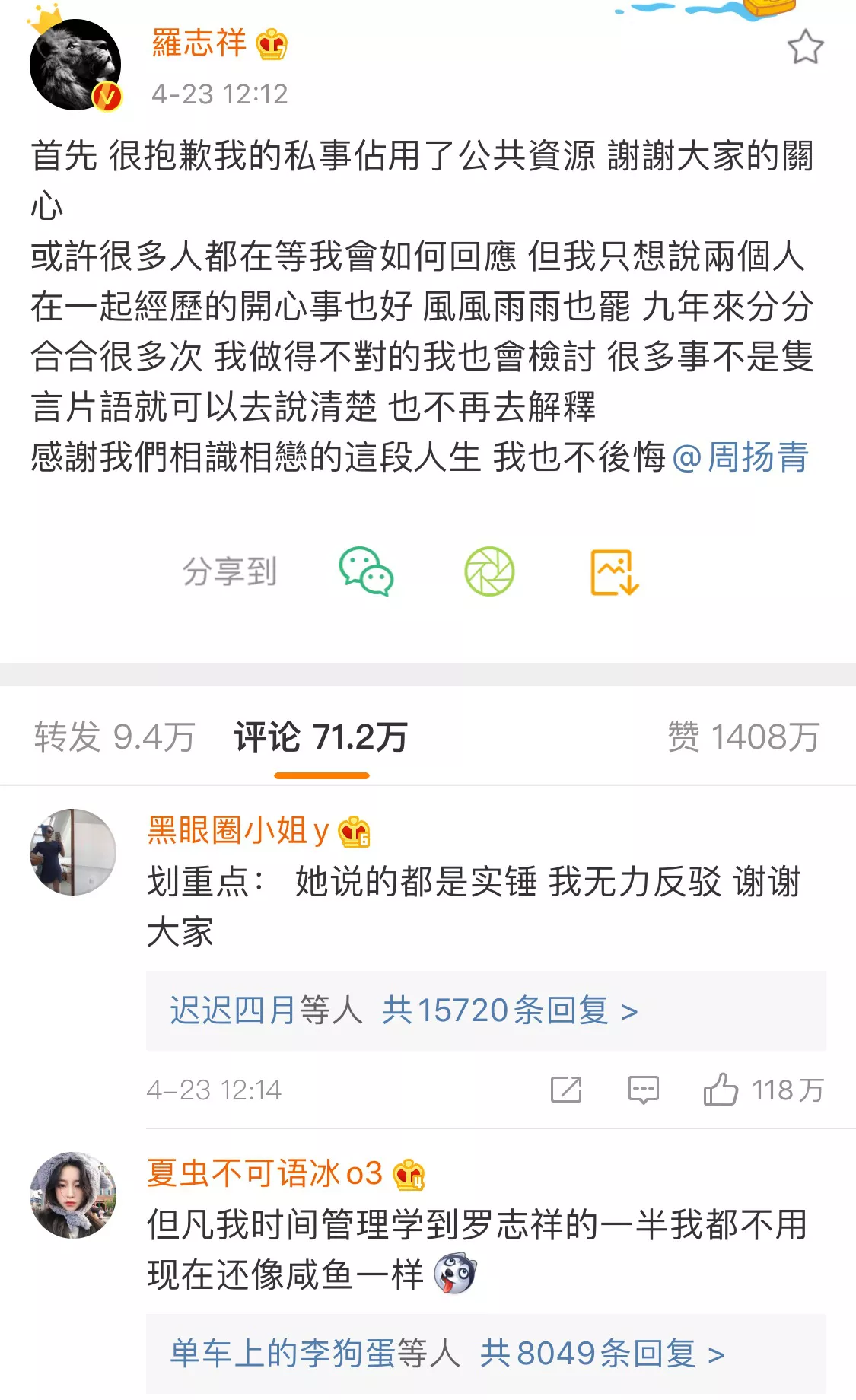Select the 评论 71.2万 tab

pyautogui.click(x=320, y=737)
